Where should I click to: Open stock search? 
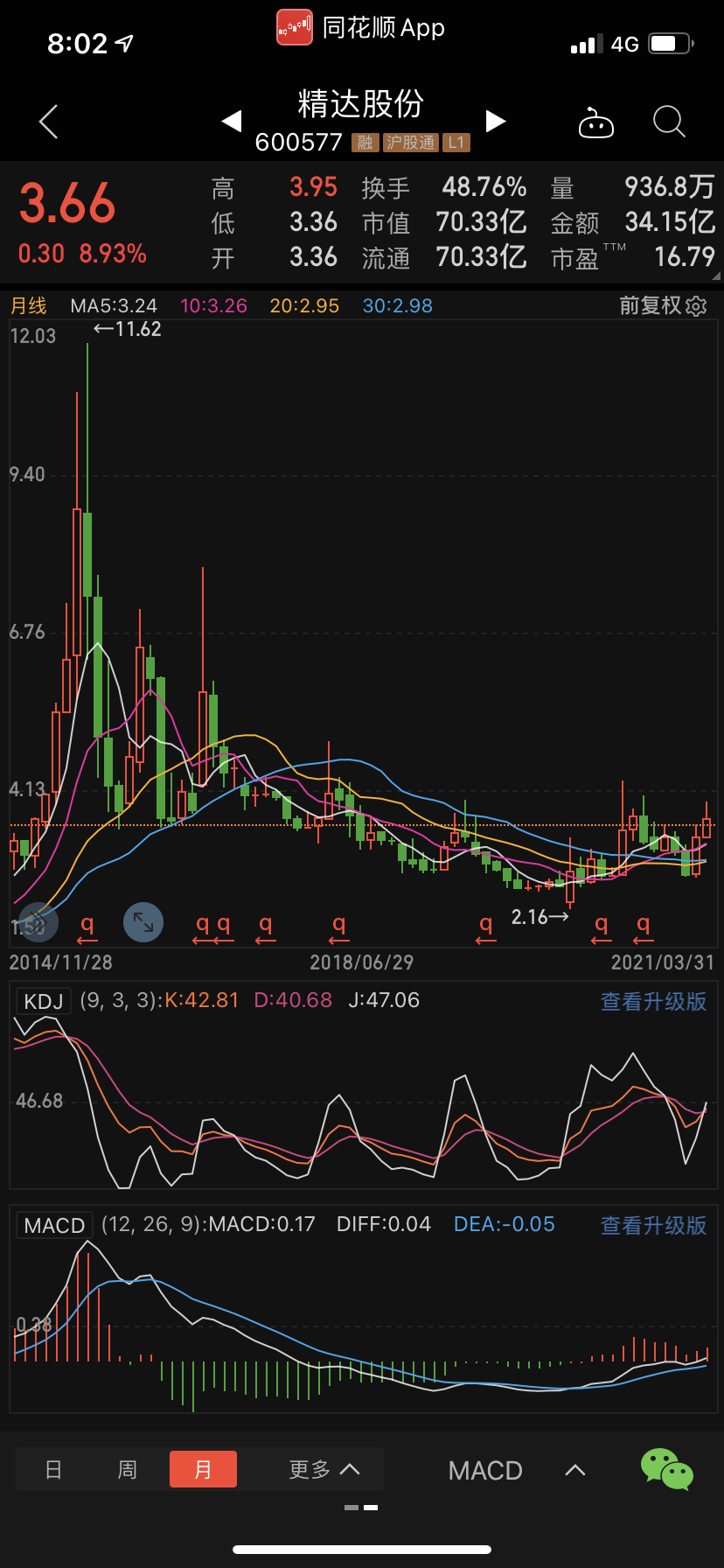coord(669,122)
